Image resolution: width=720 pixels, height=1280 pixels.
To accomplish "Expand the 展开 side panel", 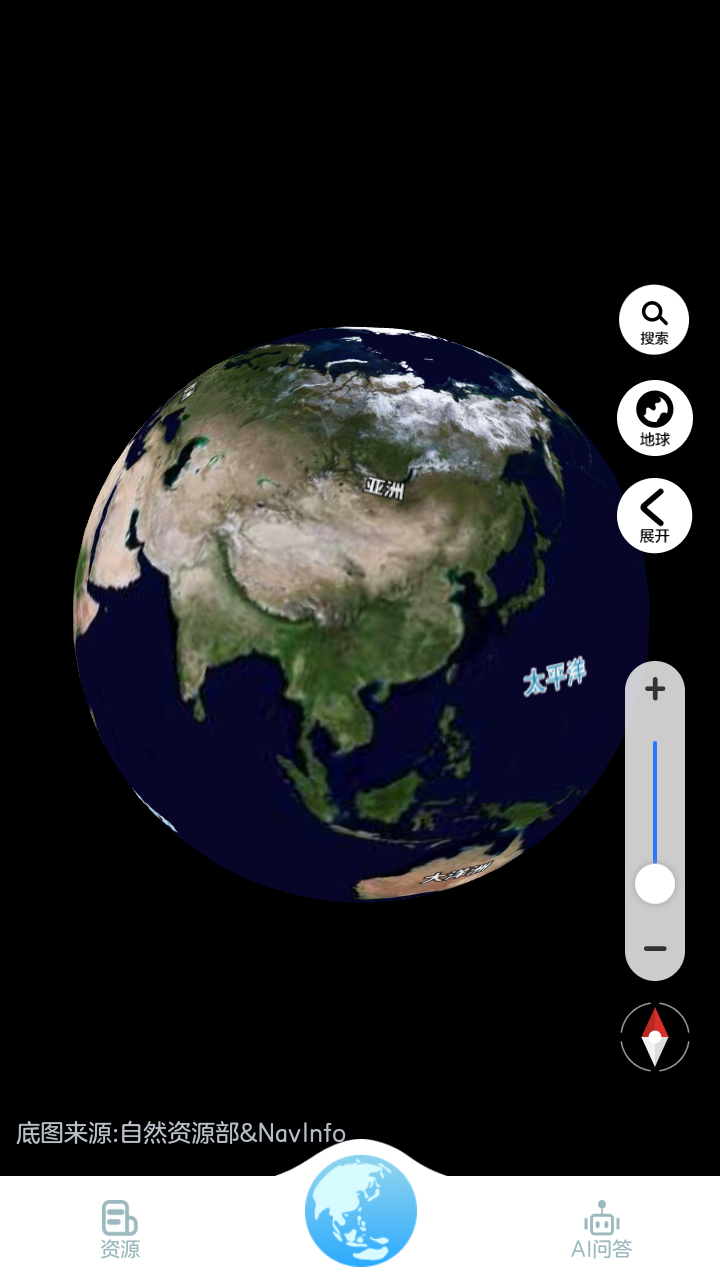I will tap(654, 516).
